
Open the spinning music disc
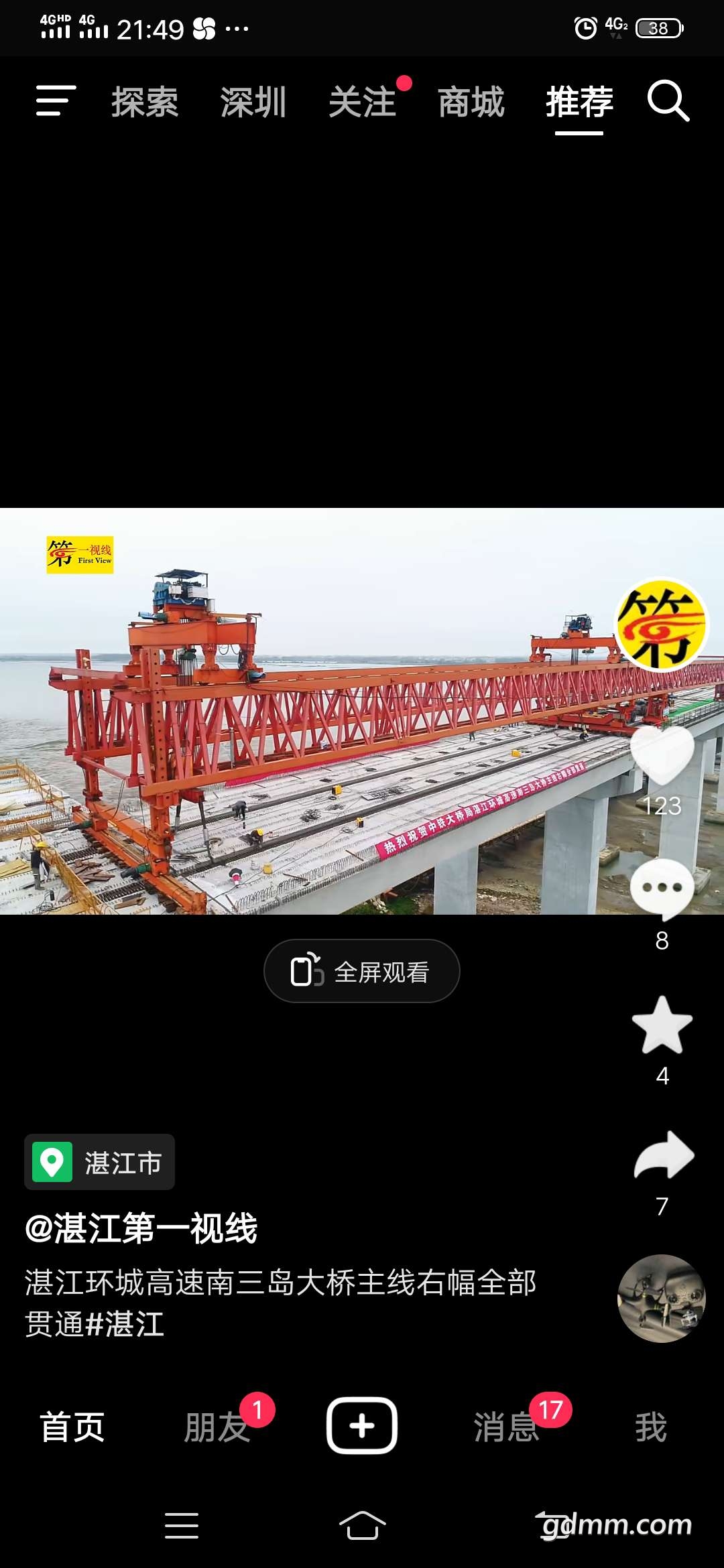click(662, 1298)
